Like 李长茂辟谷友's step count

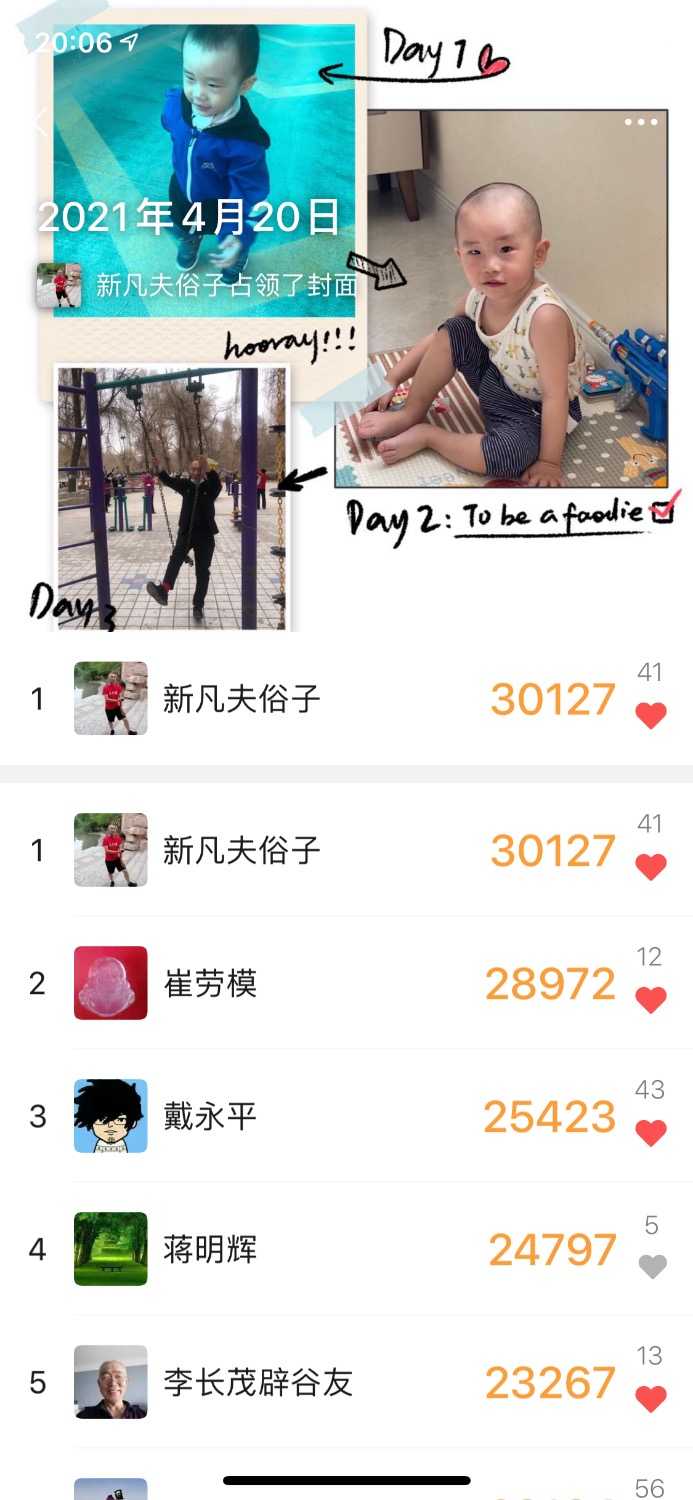[651, 1399]
